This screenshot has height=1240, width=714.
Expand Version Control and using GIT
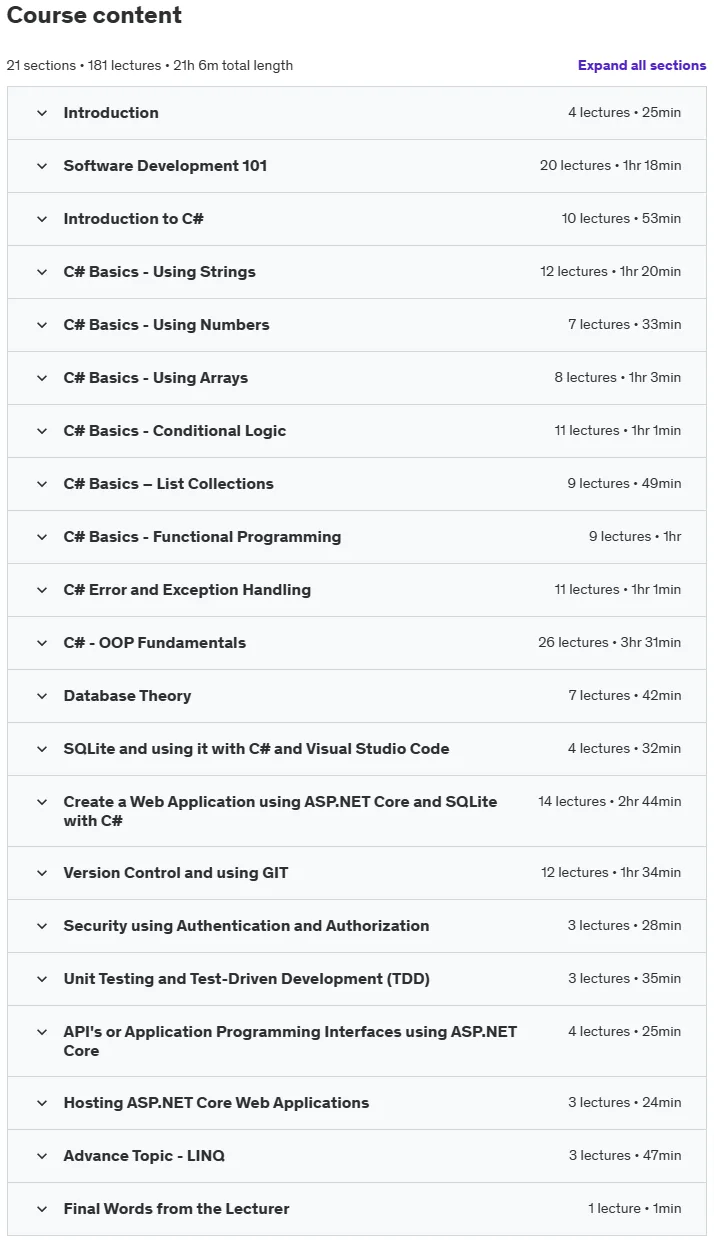point(357,873)
